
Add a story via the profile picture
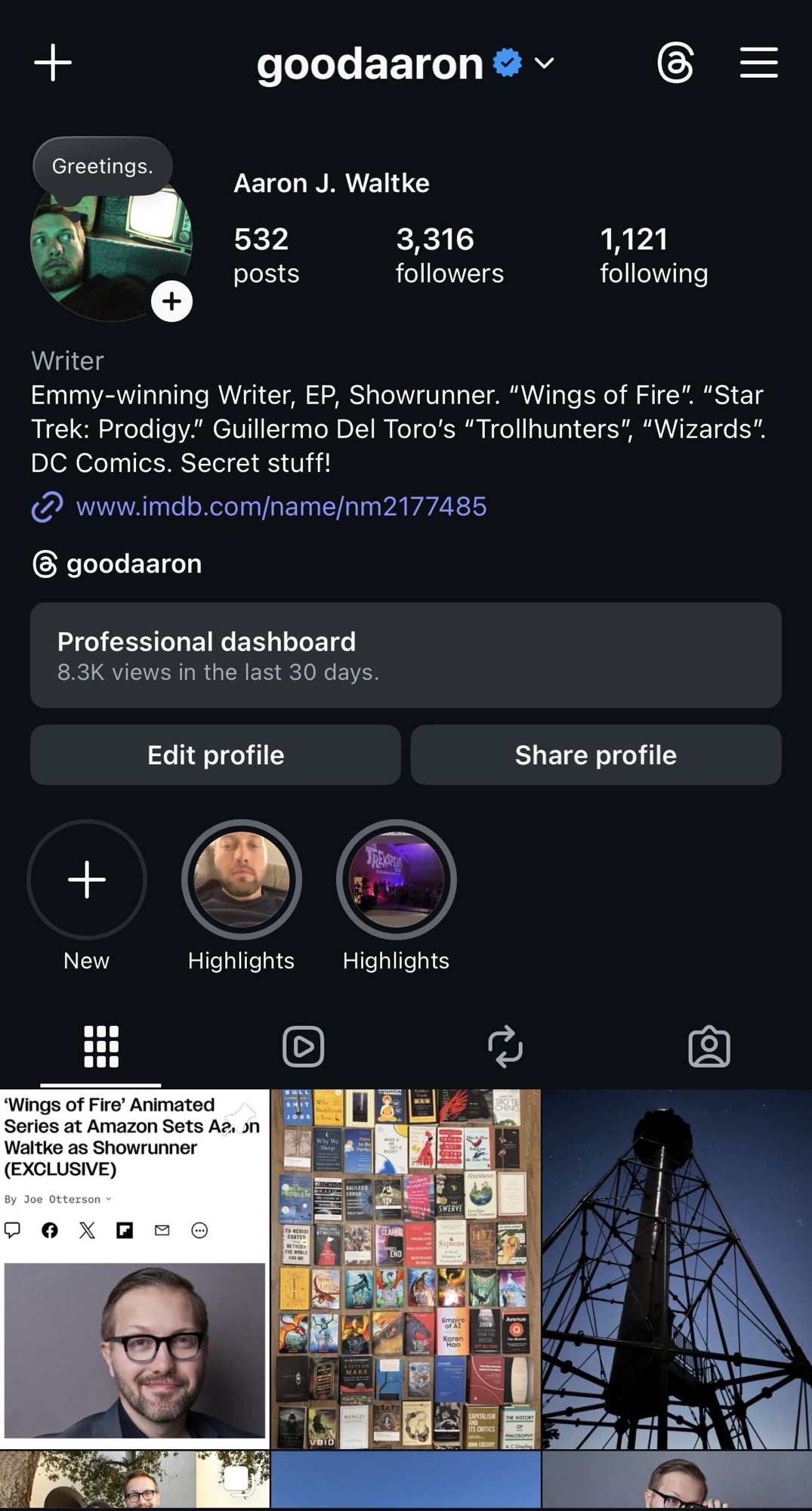[171, 301]
